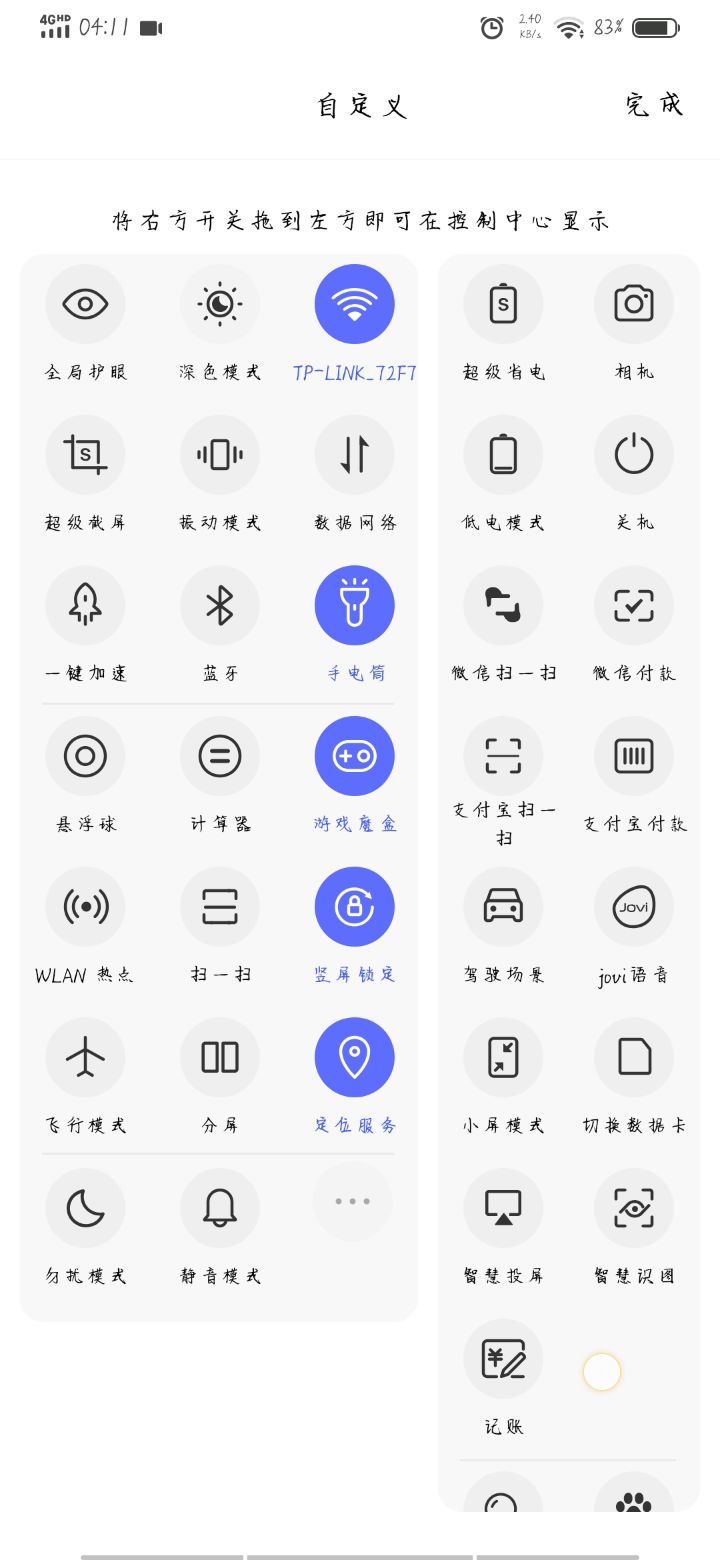Tap the 手电筒 flashlight tile

pos(354,606)
